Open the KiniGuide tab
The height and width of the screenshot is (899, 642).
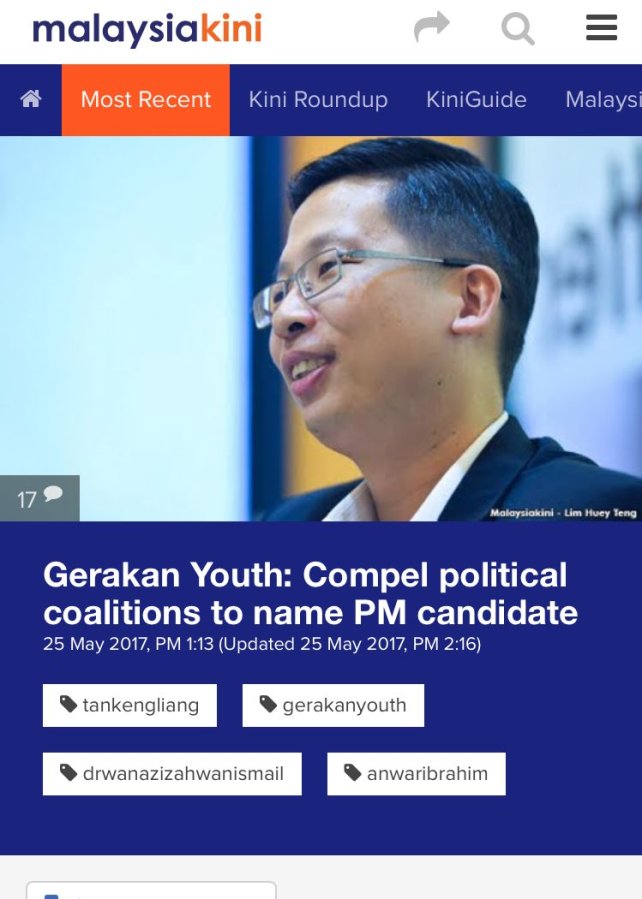476,100
